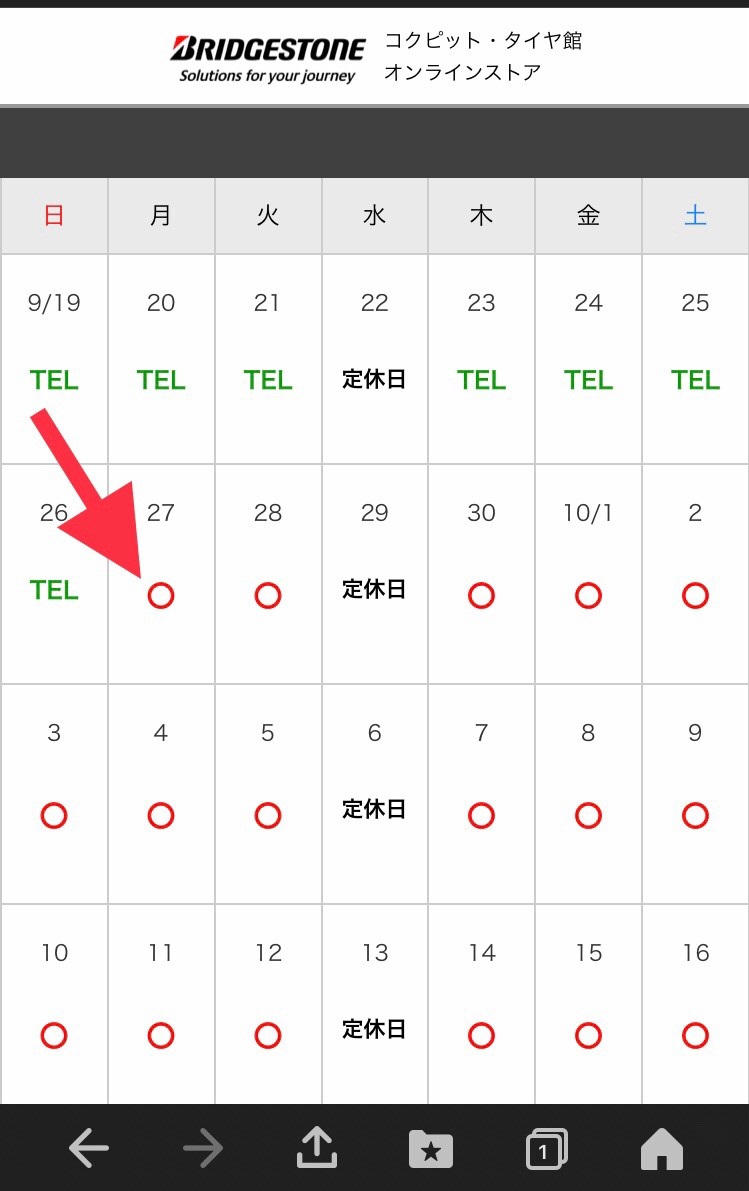Screen dimensions: 749x1191
Task: Pick the open circle on 10/1
Action: pos(588,596)
